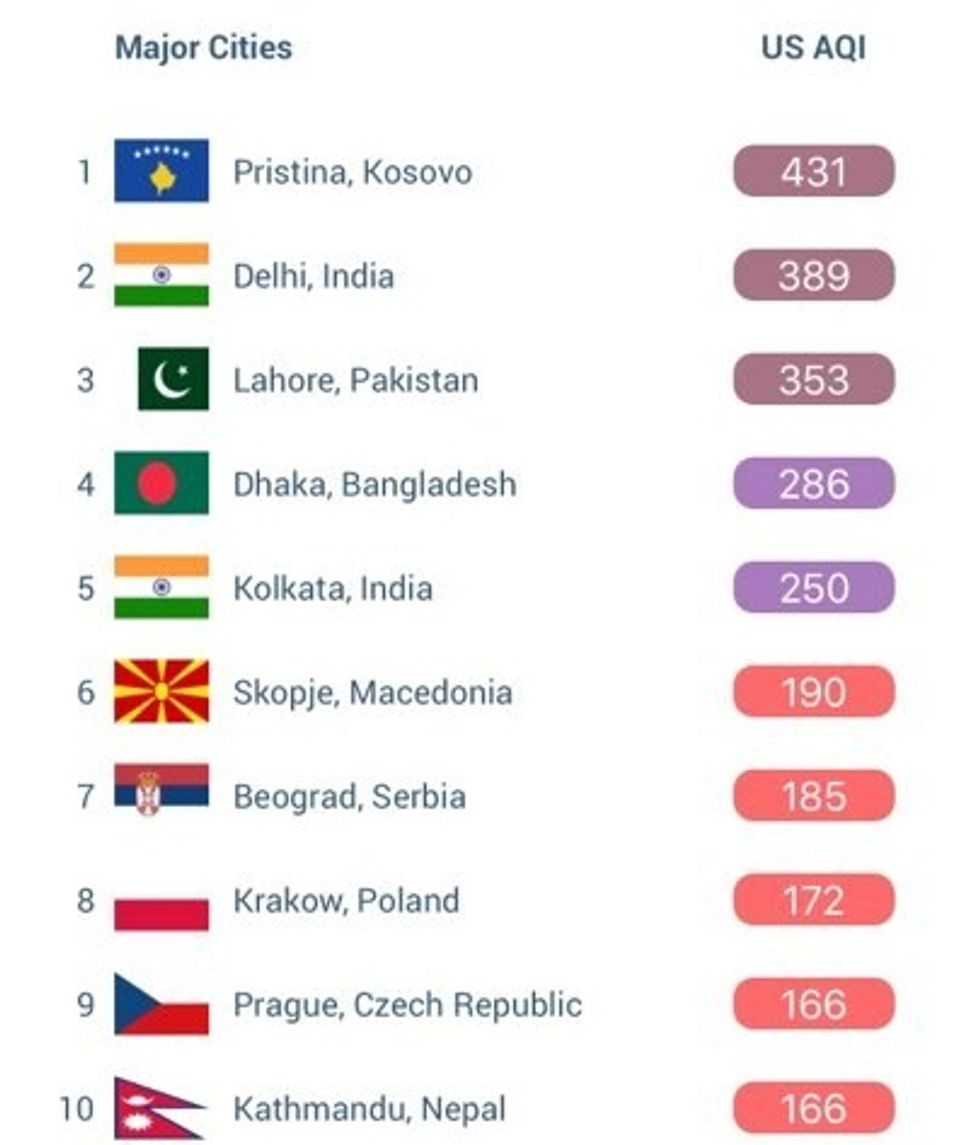This screenshot has width=980, height=1145.
Task: Open Beograd, Serbia city details
Action: click(x=349, y=796)
